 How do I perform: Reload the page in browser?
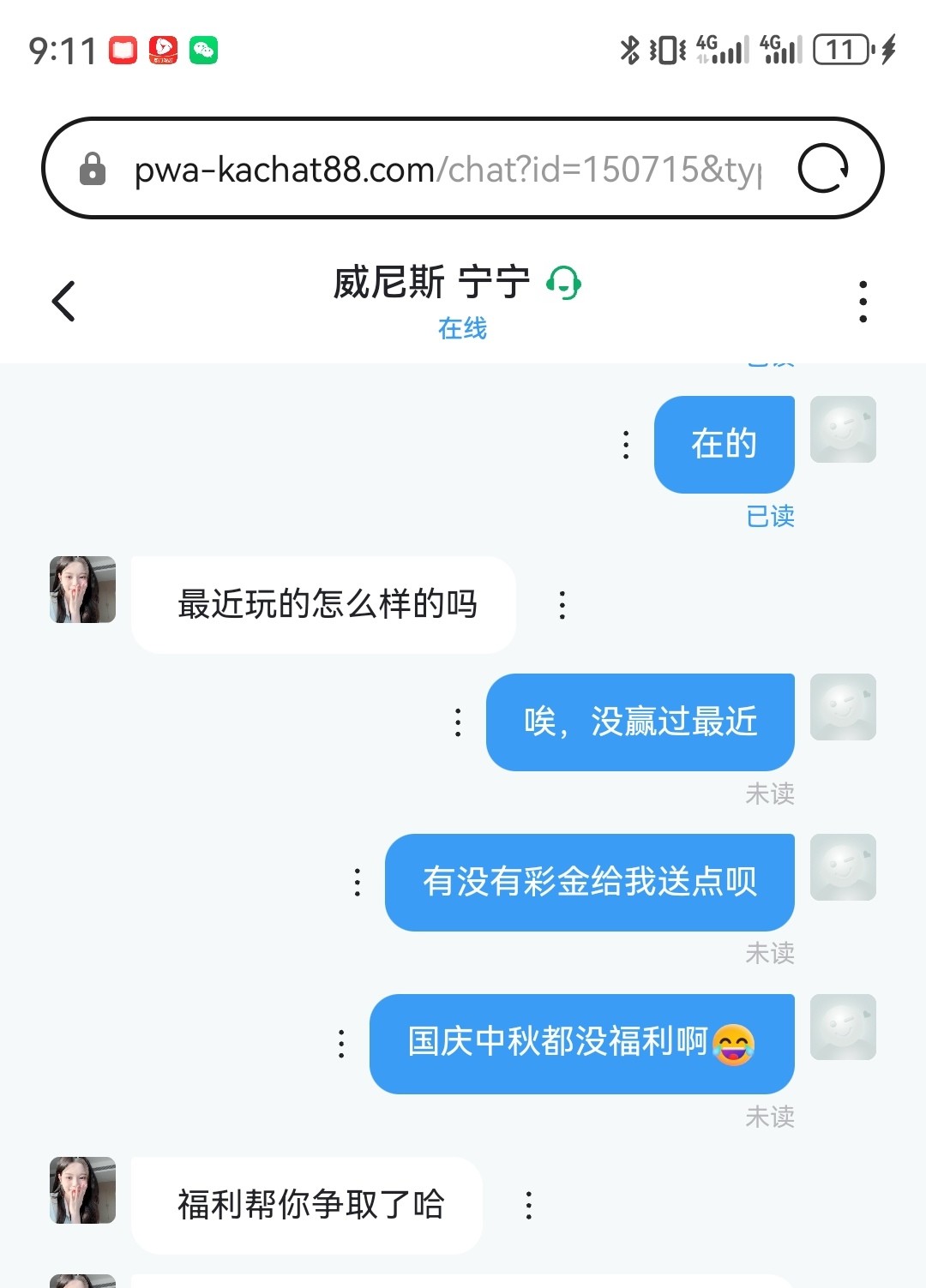822,168
